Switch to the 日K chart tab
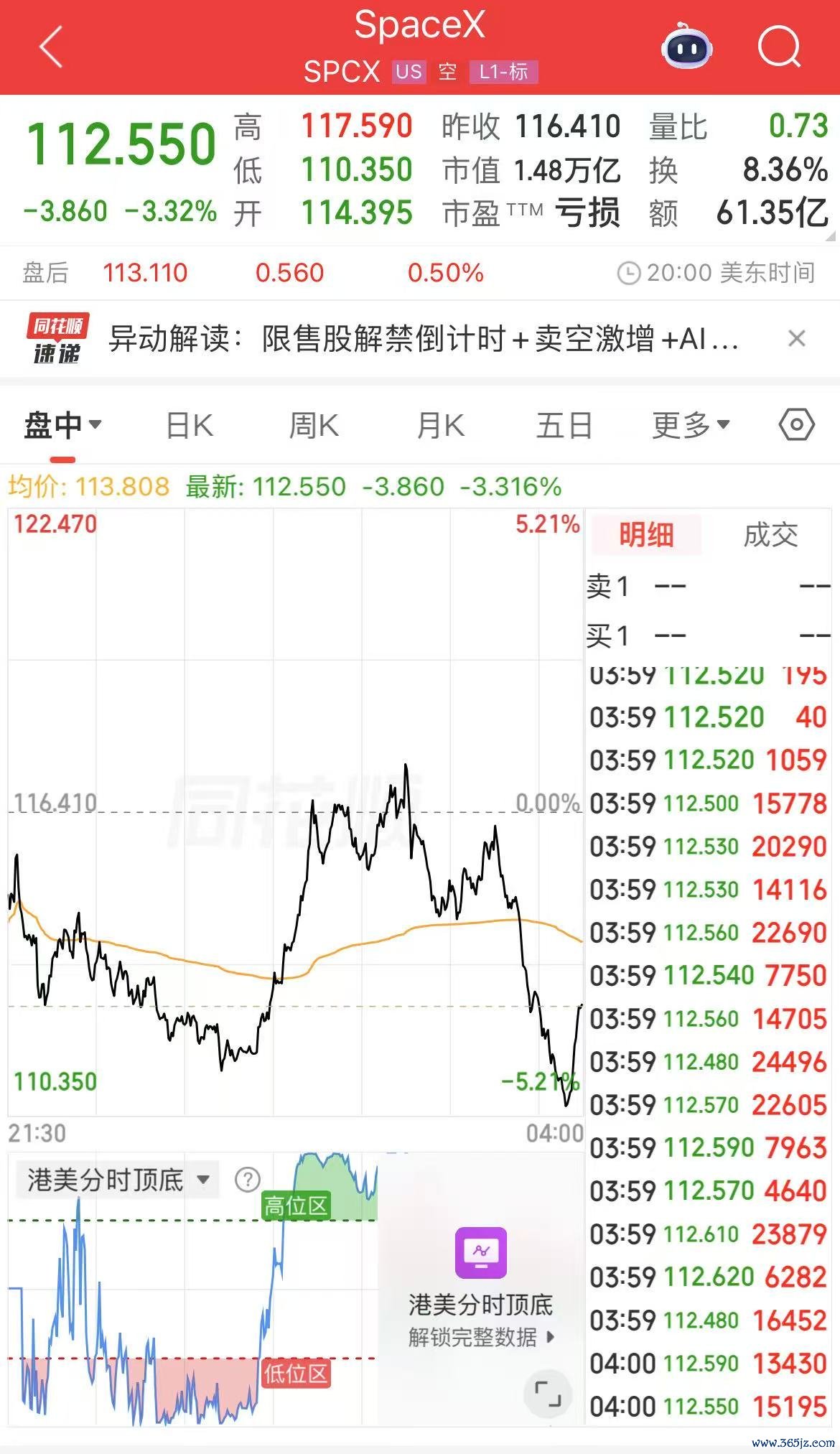Image resolution: width=840 pixels, height=1454 pixels. pos(190,425)
